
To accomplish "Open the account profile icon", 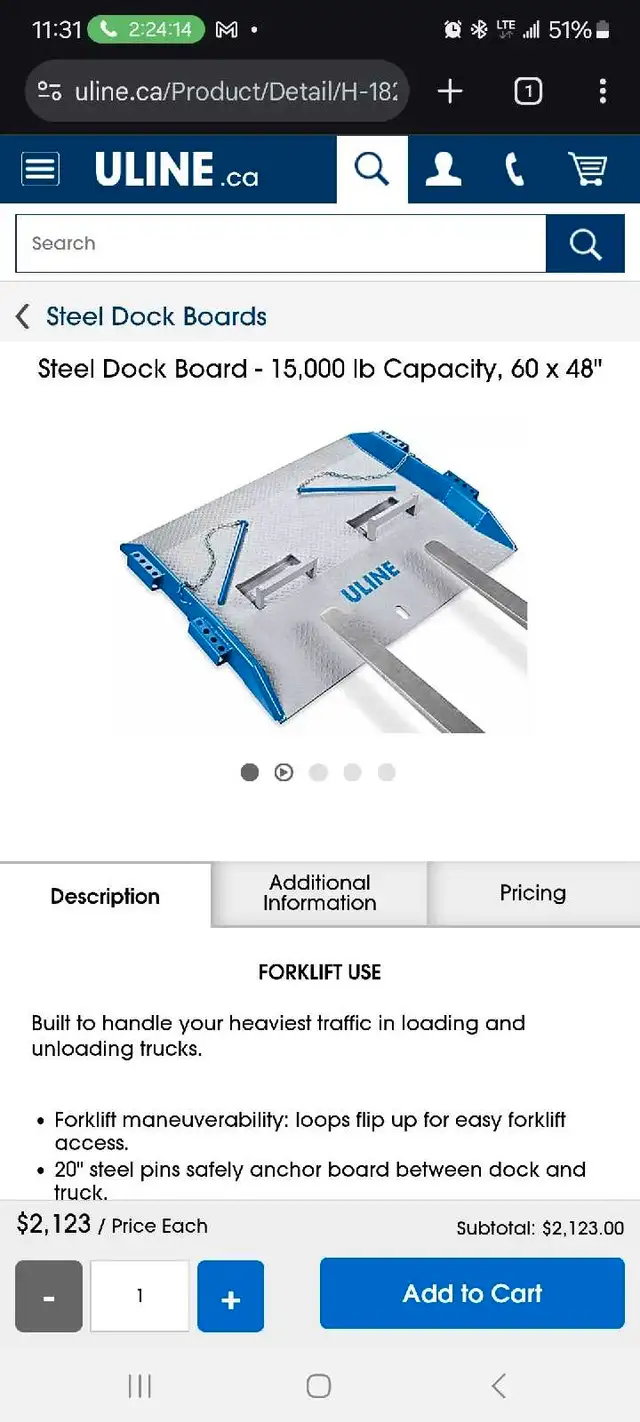I will 443,169.
